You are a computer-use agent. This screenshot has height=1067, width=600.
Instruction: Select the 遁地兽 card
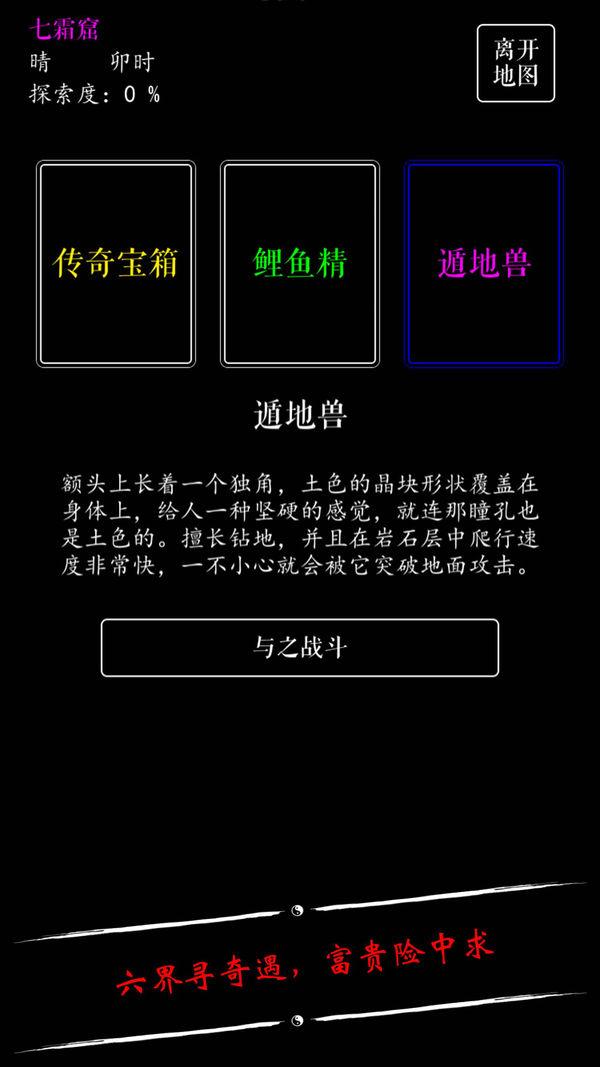coord(484,264)
